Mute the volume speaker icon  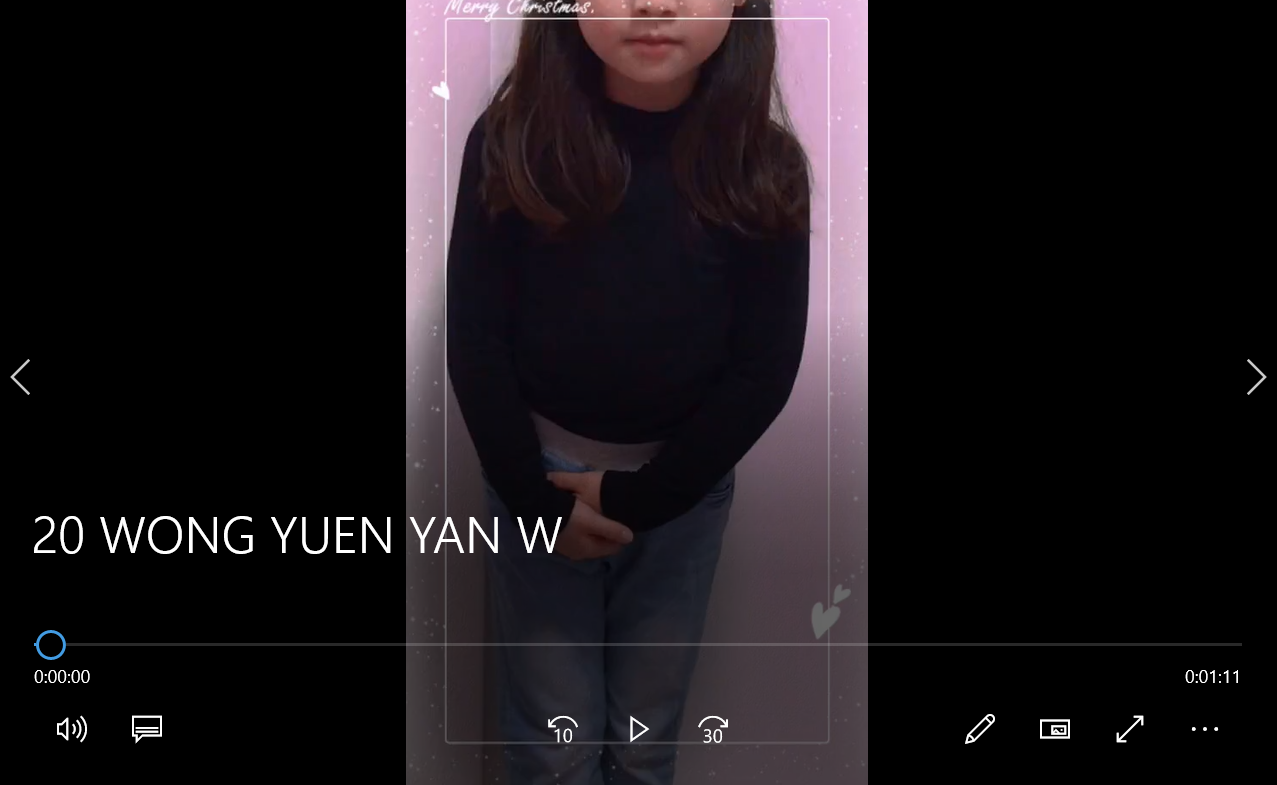71,729
